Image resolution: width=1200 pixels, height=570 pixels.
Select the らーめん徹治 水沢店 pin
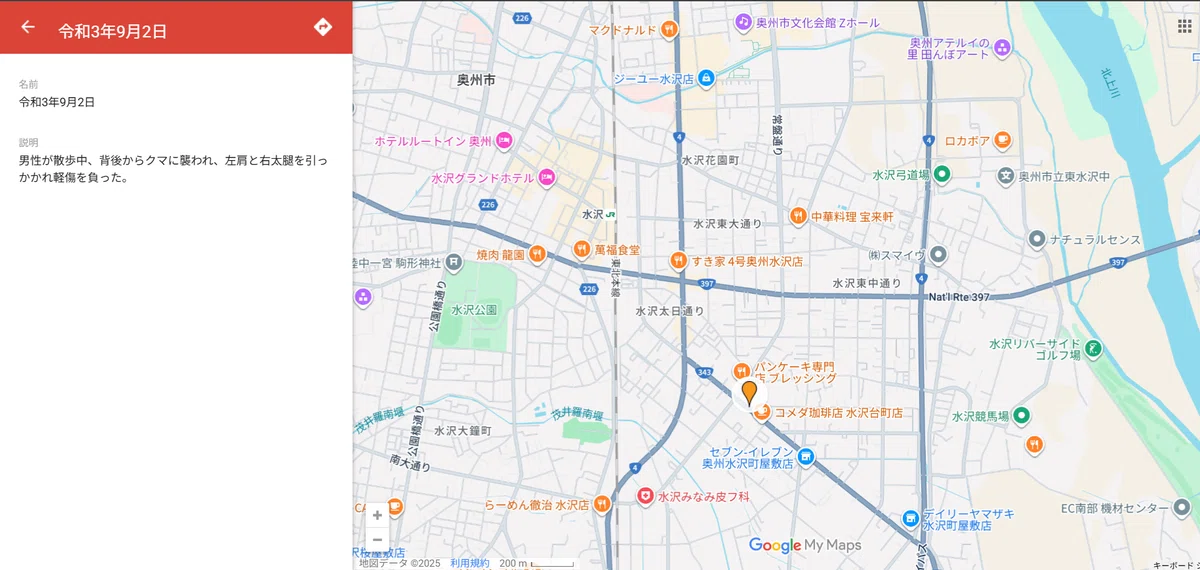(601, 504)
